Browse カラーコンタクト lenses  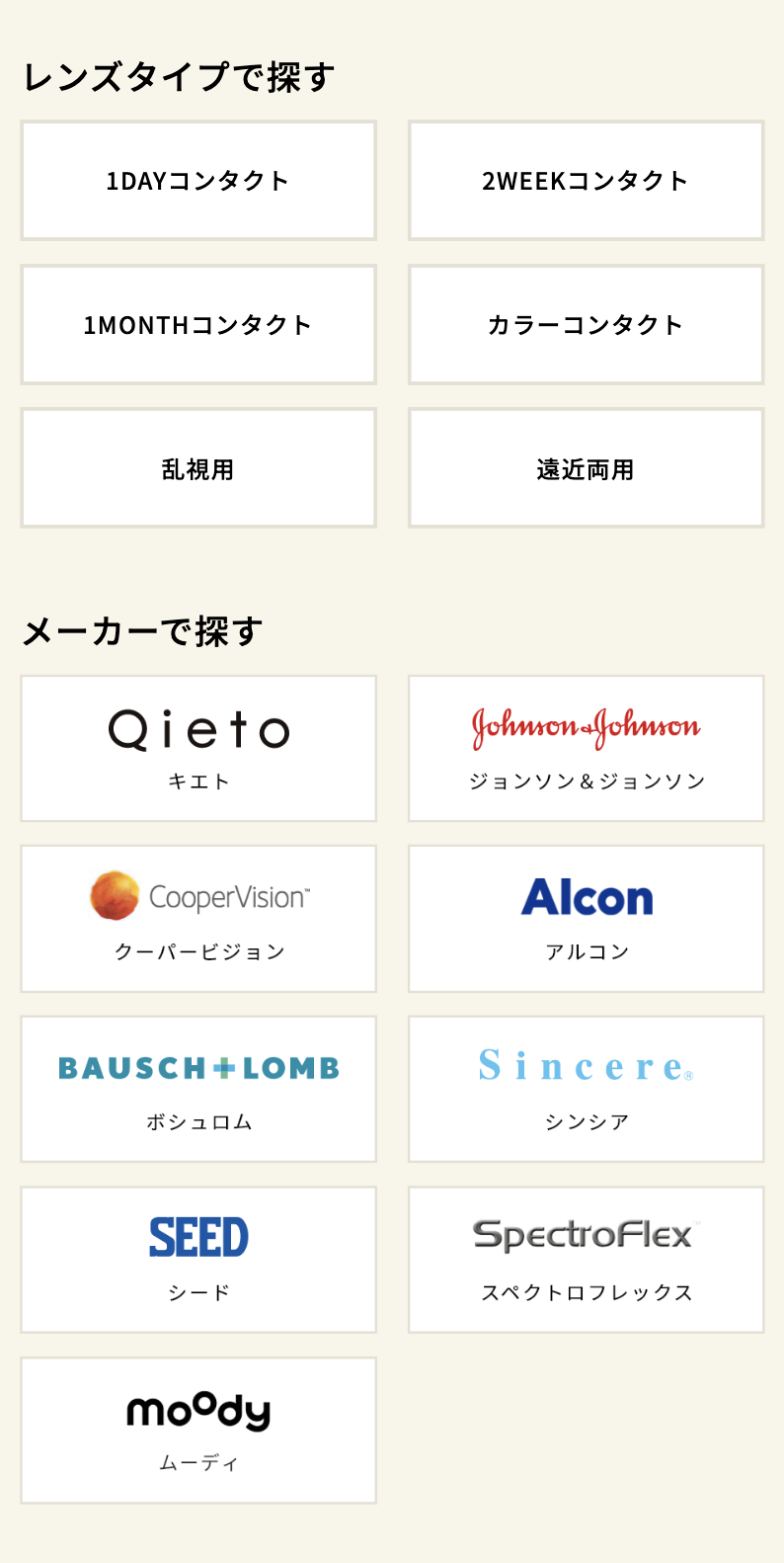click(587, 324)
